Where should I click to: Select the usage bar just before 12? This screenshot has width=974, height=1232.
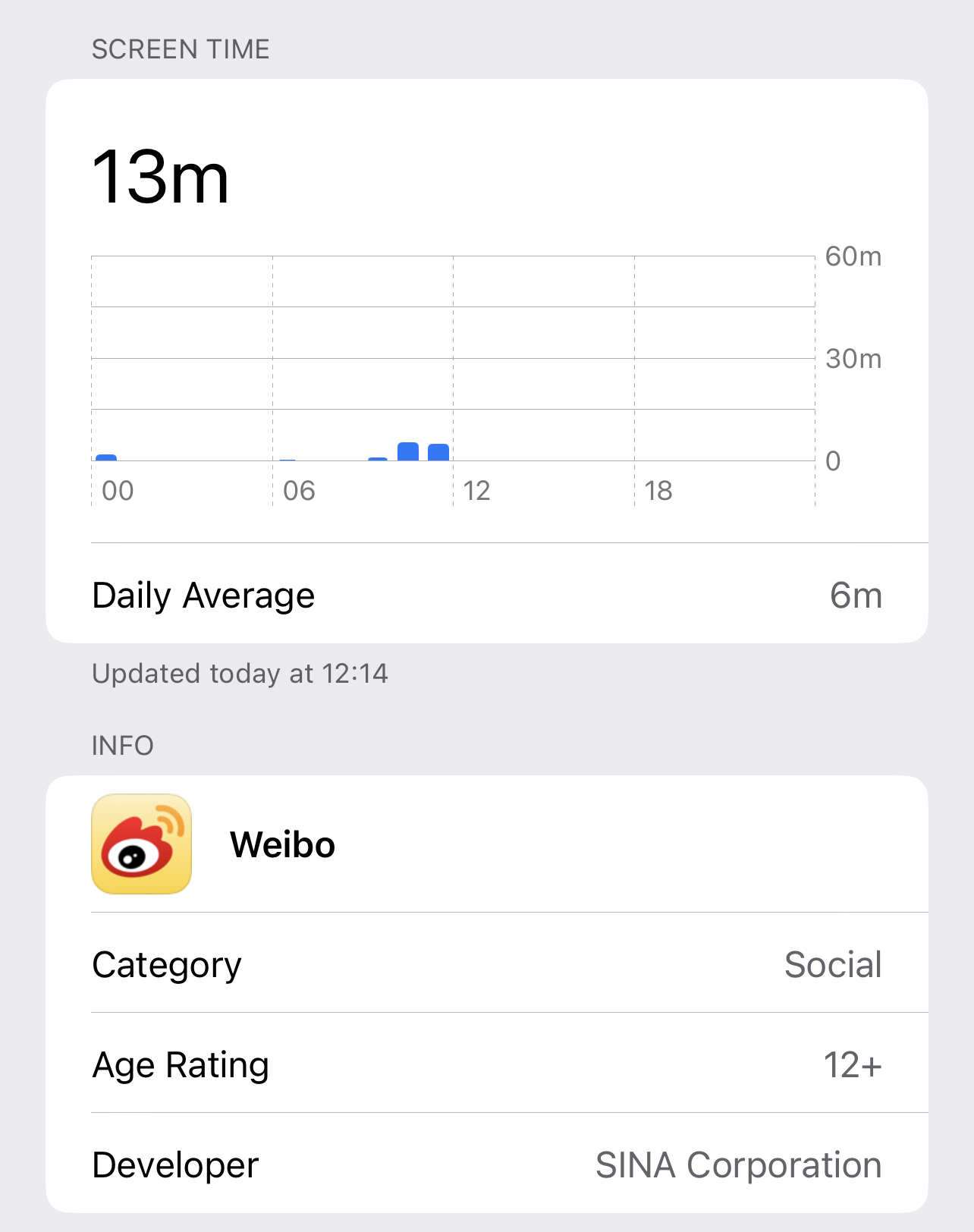point(438,452)
